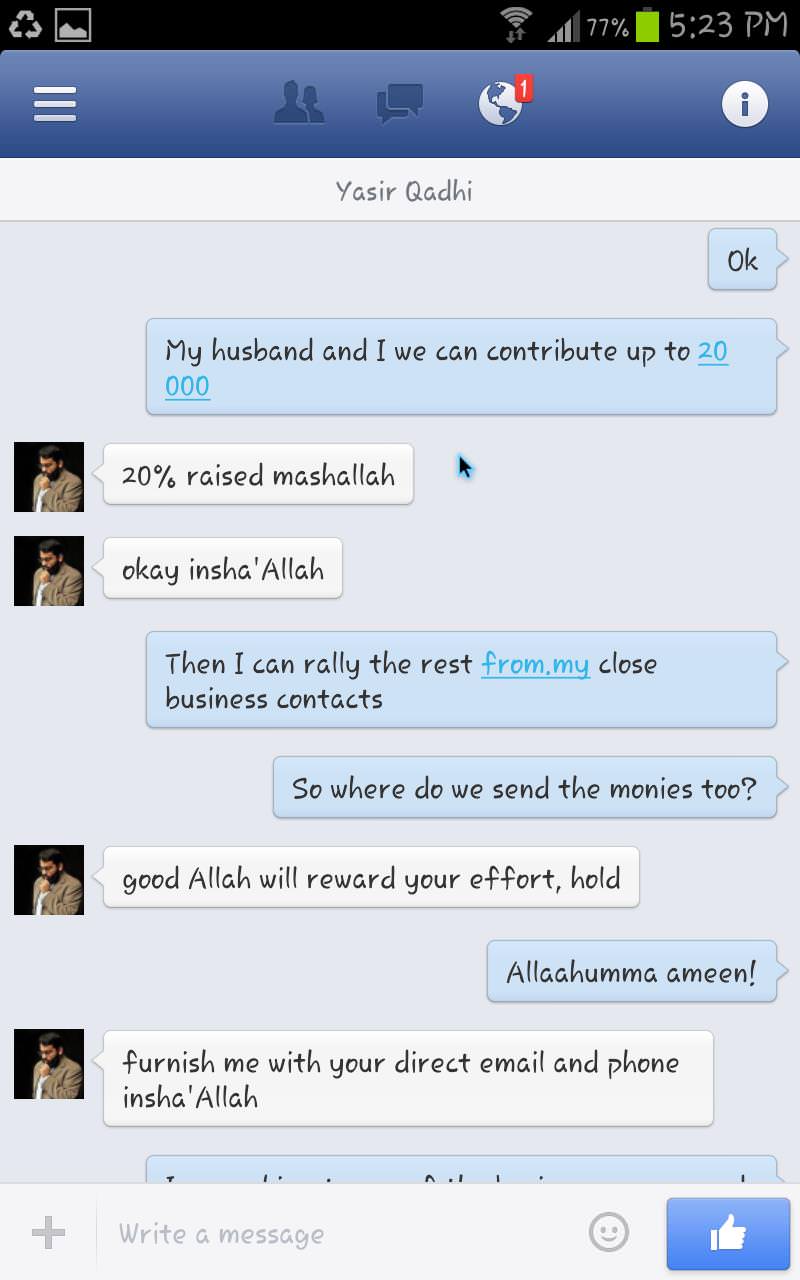Tap the plus attachment icon

point(48,1233)
